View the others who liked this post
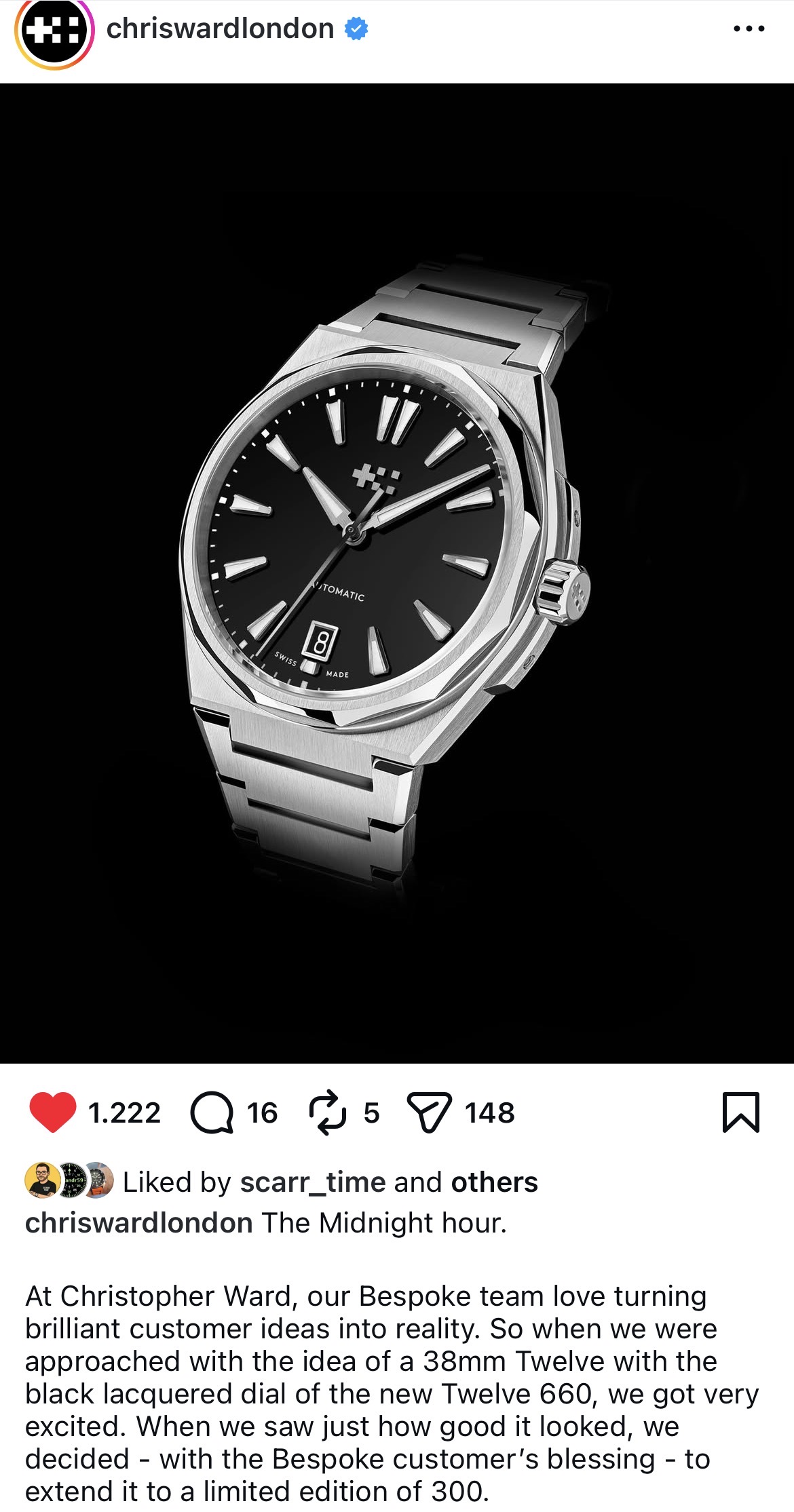The width and height of the screenshot is (794, 1512). (494, 1182)
